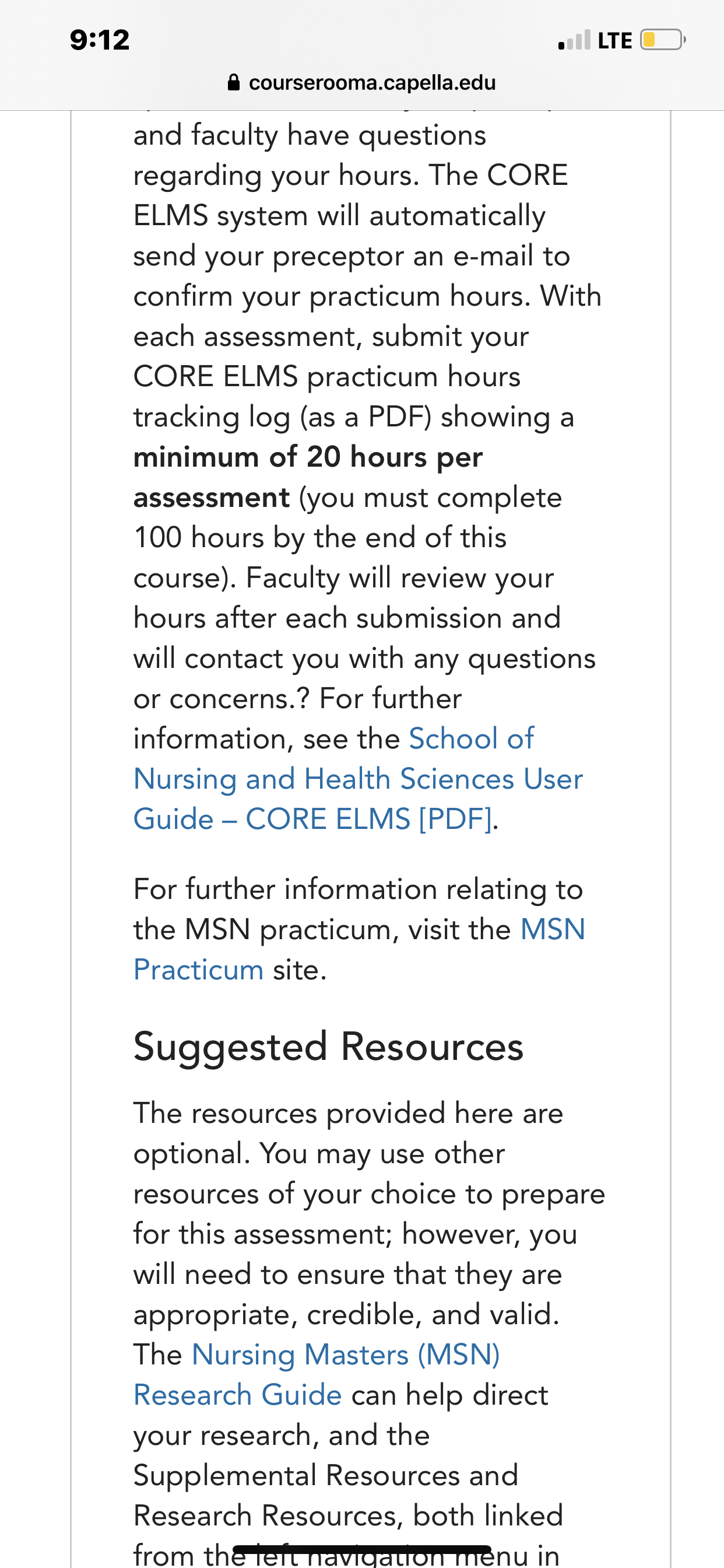Open the CORE ELMS User Guide PDF link
Screen dimensions: 724x1568
[358, 779]
